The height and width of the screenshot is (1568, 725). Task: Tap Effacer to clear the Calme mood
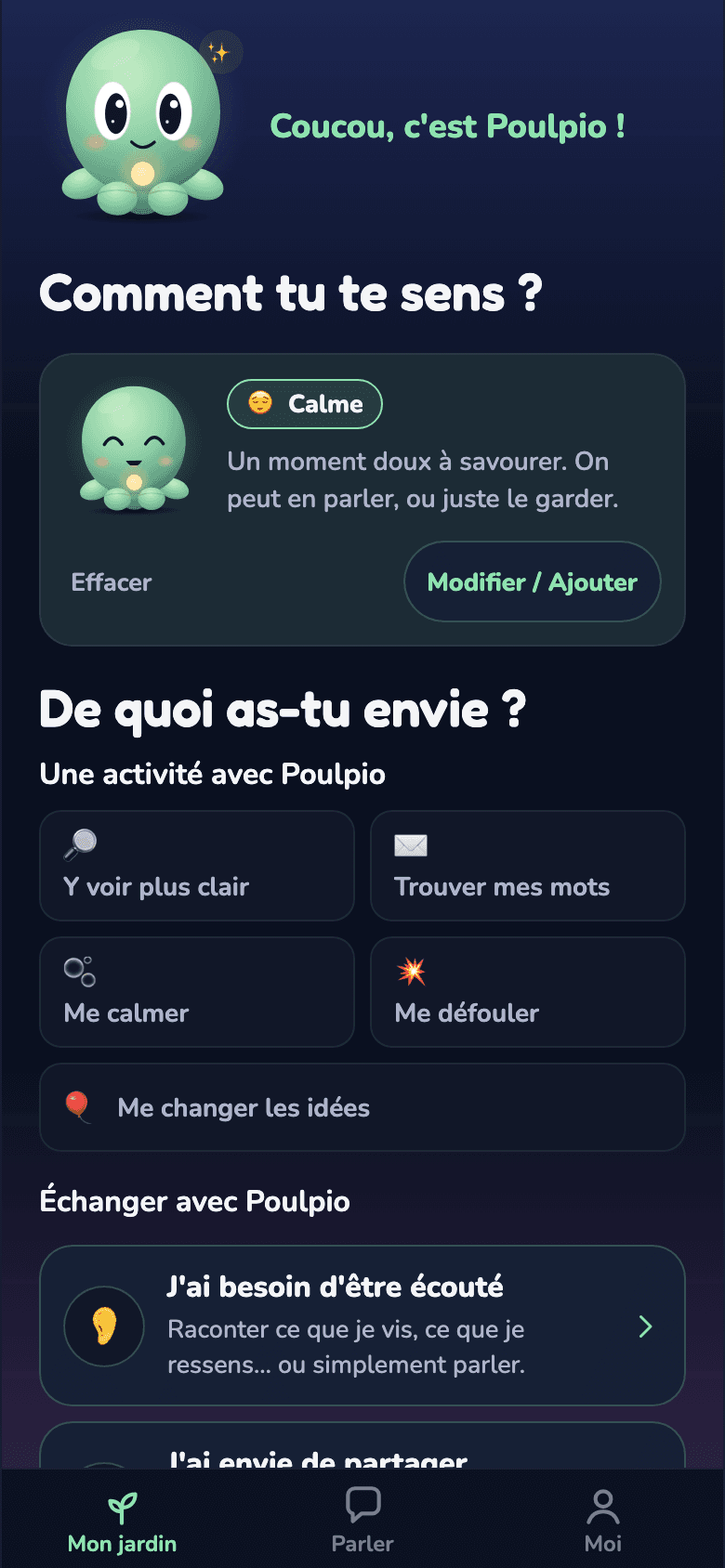point(112,582)
